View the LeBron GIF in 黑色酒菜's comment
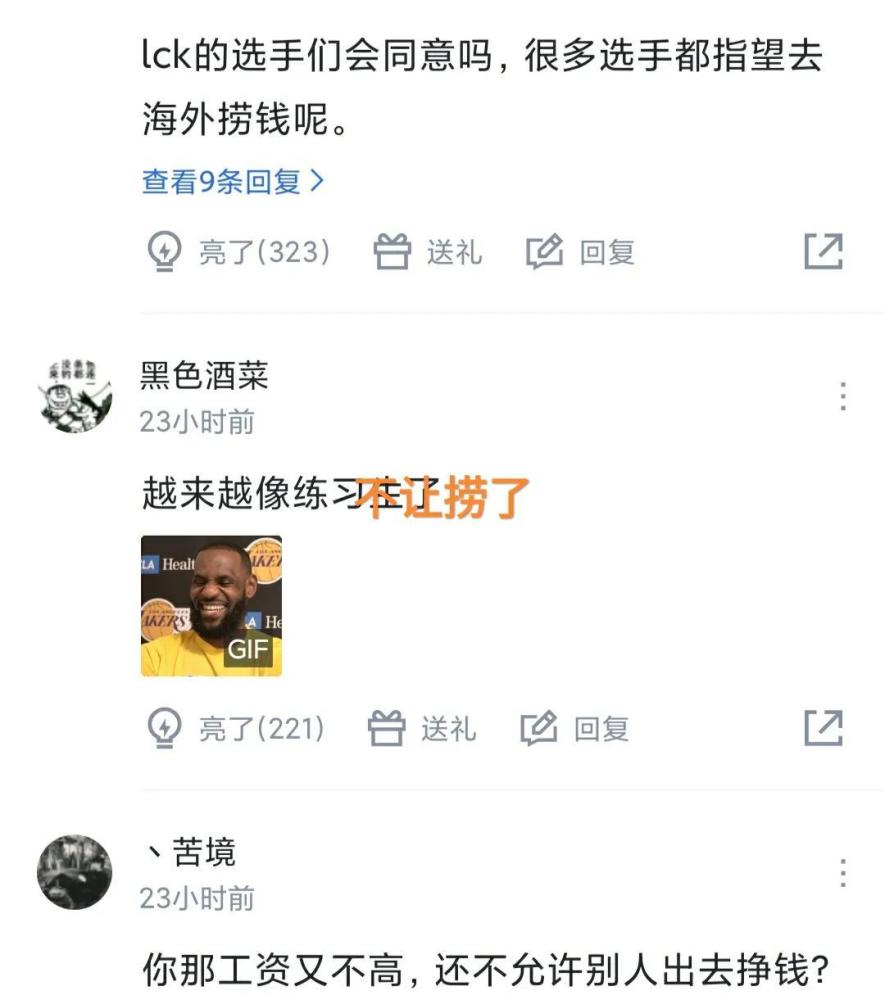The width and height of the screenshot is (885, 1000). (x=211, y=606)
